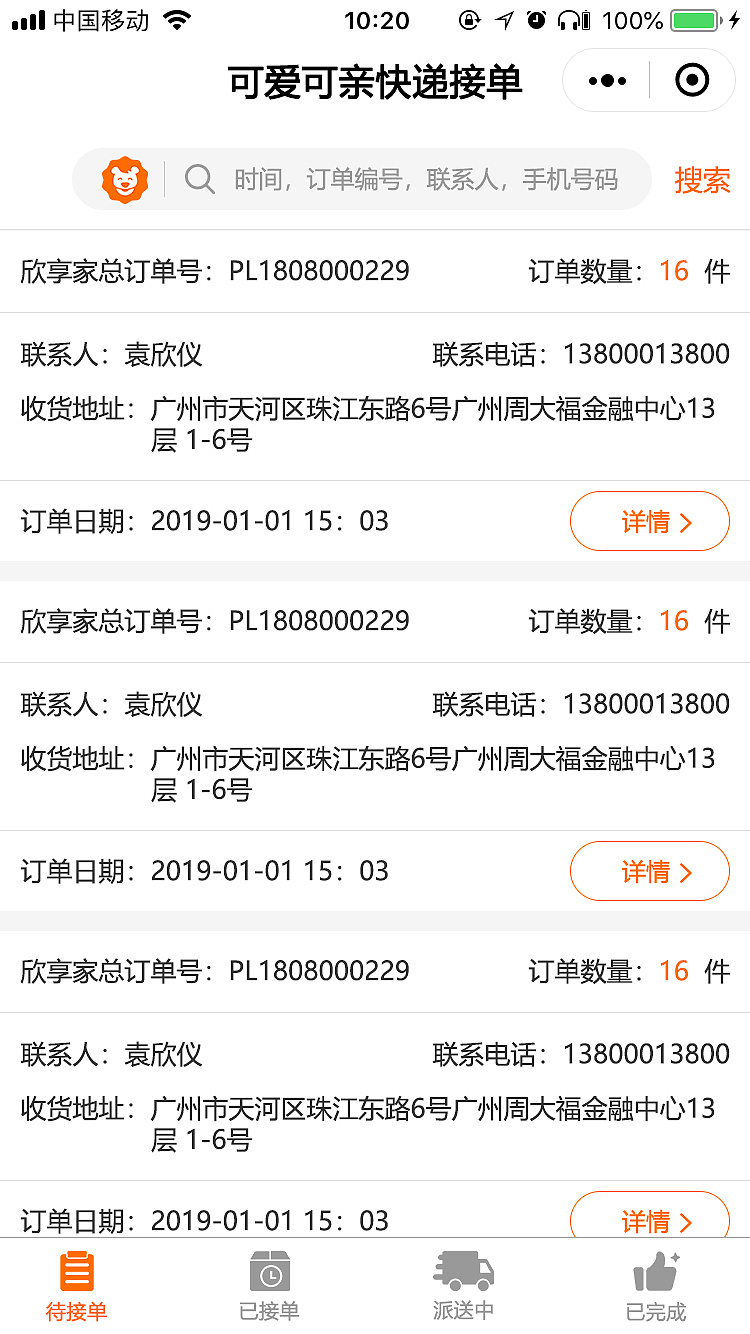The image size is (750, 1334).
Task: Open the 已接单 accepted orders icon
Action: click(268, 1272)
